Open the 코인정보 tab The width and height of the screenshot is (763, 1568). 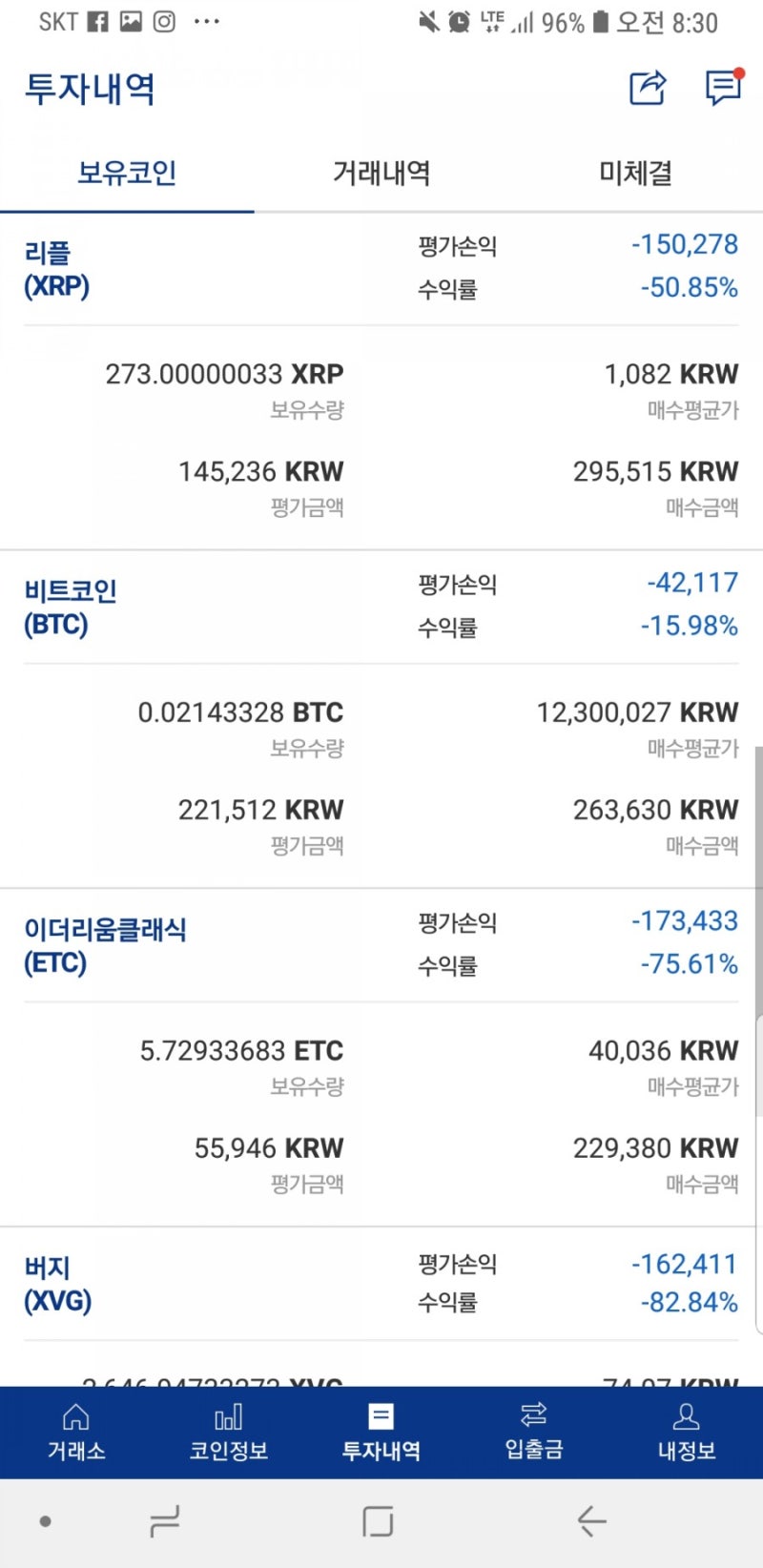coord(229,1433)
